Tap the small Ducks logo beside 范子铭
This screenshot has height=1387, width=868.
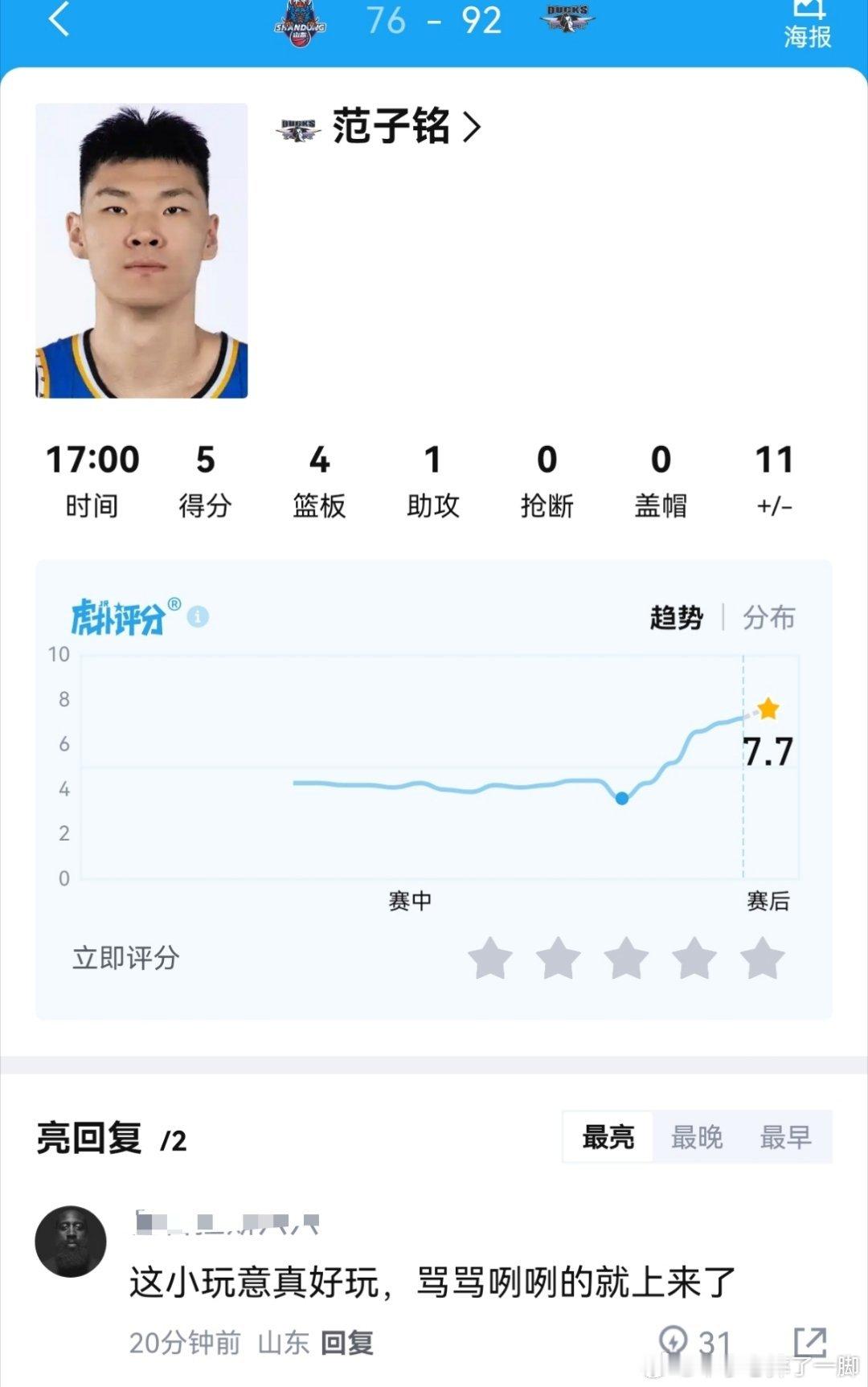pyautogui.click(x=295, y=127)
